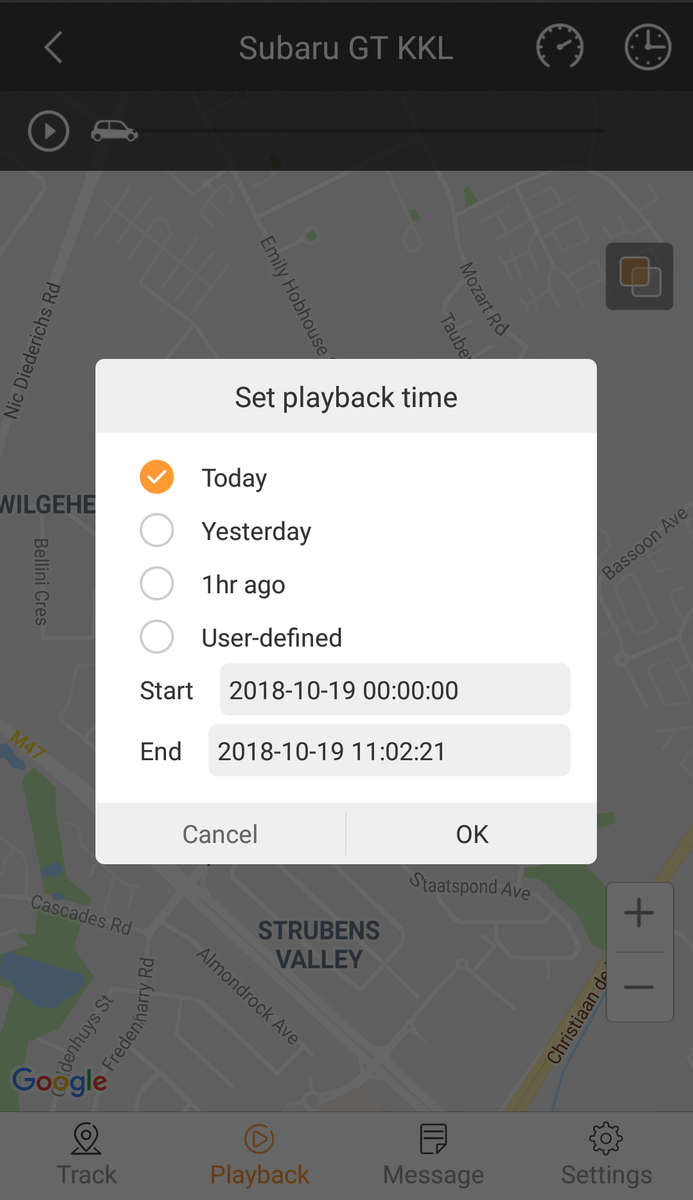Select the Today option
Viewport: 693px width, 1200px height.
tap(157, 478)
